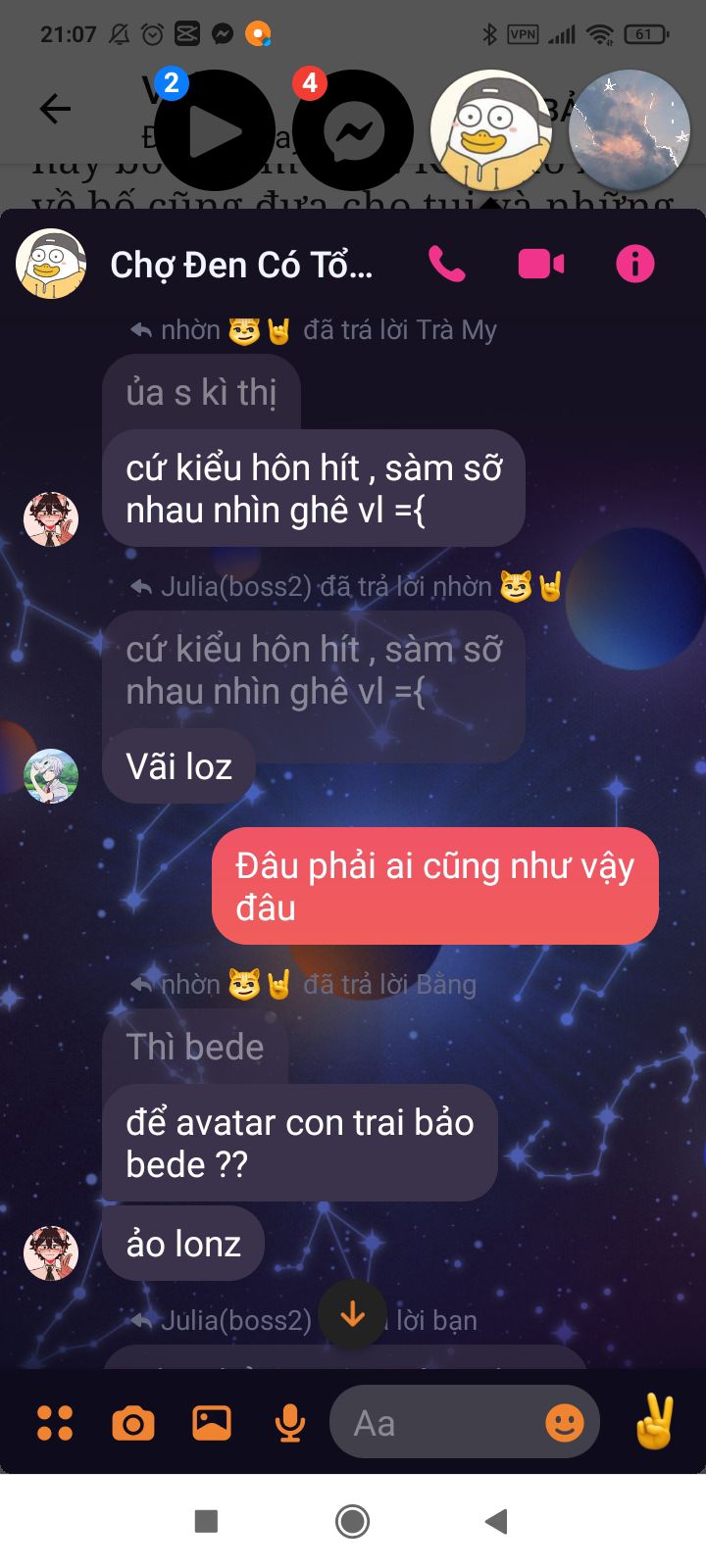
Task: Tap the duck avatar chat head
Action: click(490, 129)
